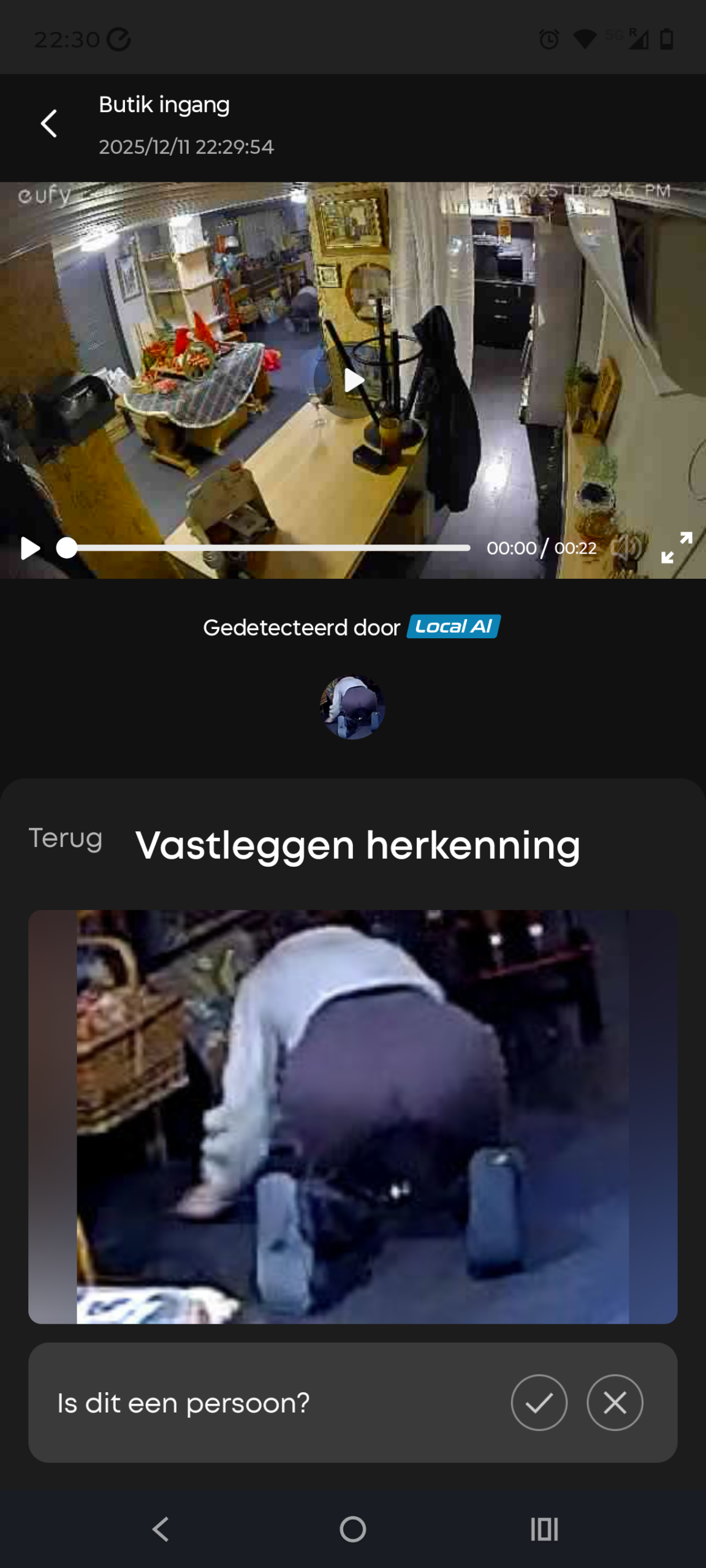Expand the video to fullscreen
Viewport: 706px width, 1568px height.
[677, 547]
